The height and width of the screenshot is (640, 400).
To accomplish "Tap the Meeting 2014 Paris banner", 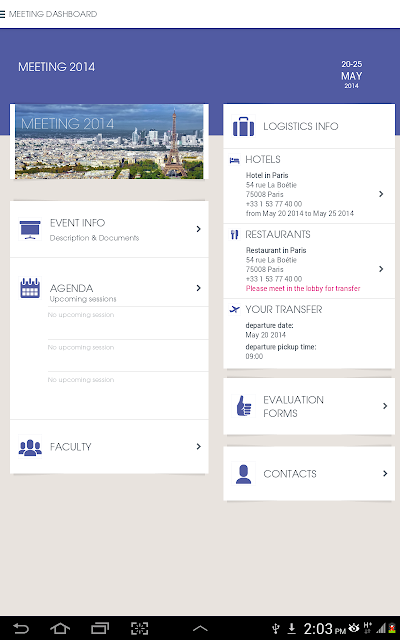I will coord(109,141).
